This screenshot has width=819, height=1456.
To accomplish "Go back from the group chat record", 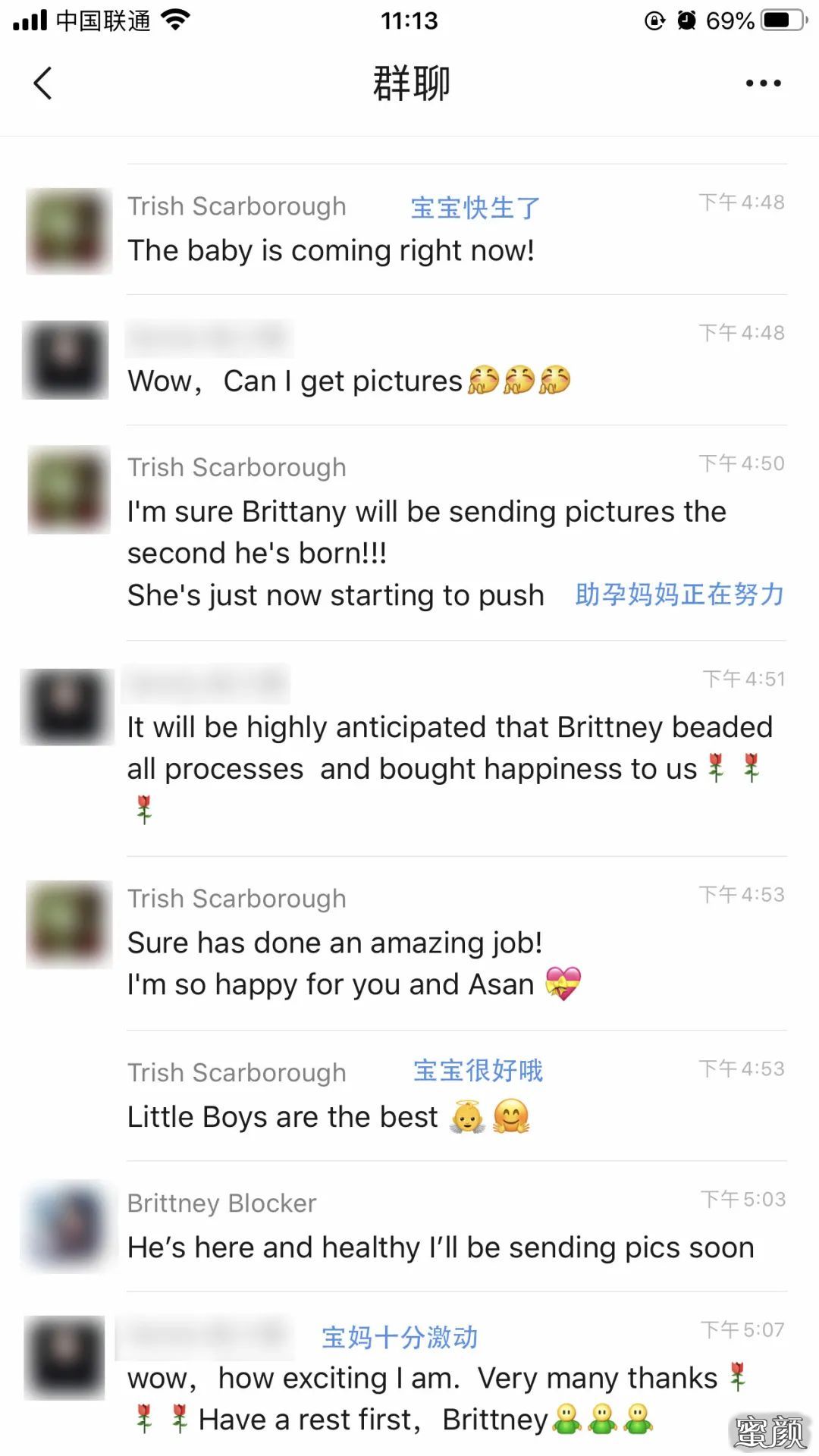I will click(43, 83).
